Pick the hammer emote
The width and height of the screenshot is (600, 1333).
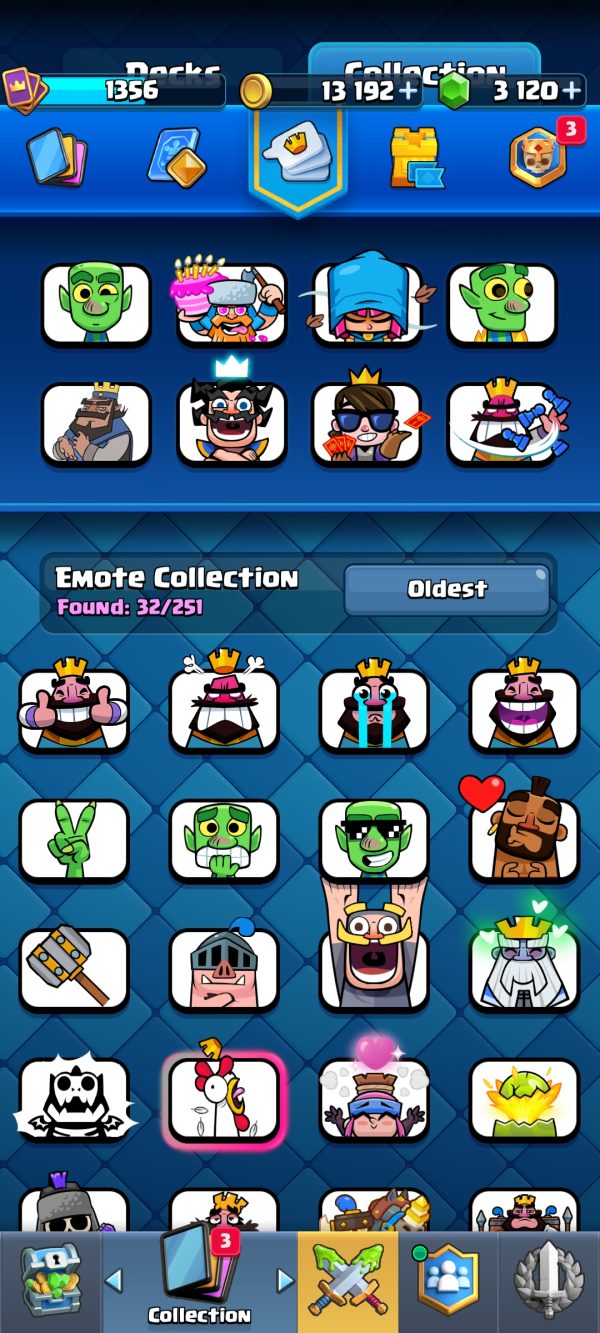click(x=74, y=969)
